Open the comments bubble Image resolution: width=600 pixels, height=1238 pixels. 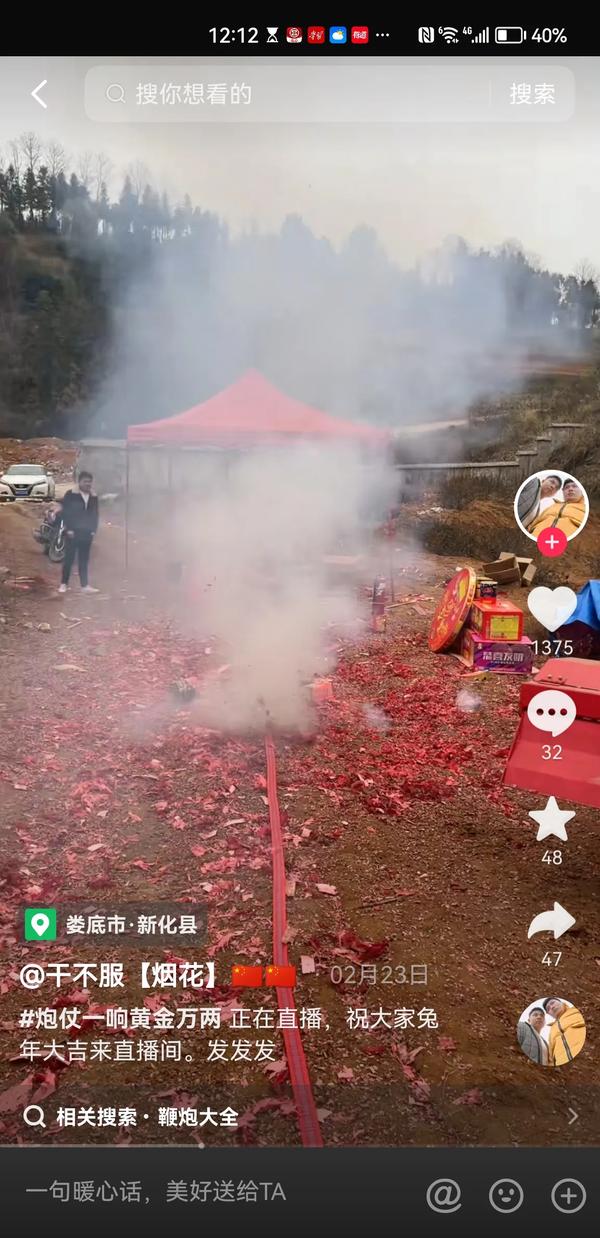(551, 714)
